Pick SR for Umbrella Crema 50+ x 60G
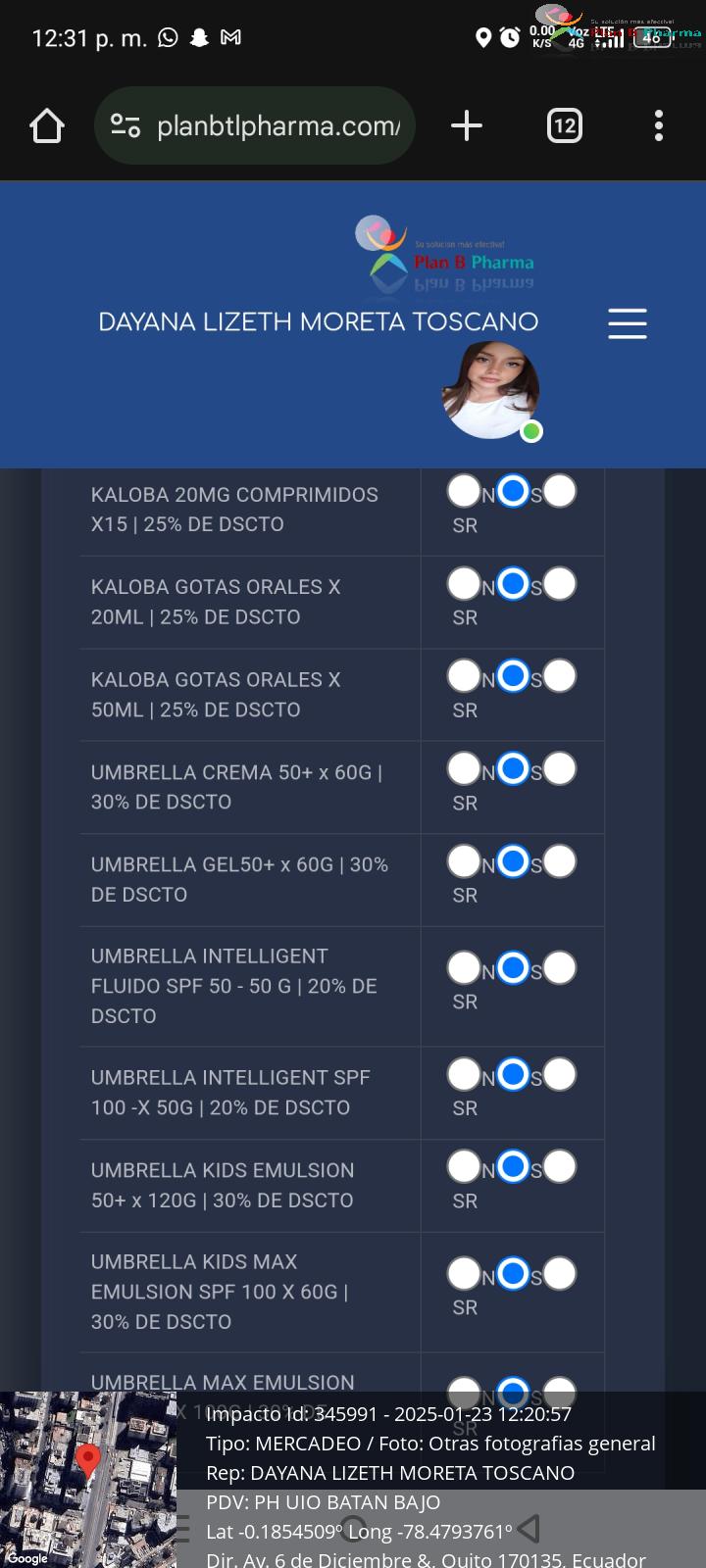706x1568 pixels. click(x=560, y=769)
